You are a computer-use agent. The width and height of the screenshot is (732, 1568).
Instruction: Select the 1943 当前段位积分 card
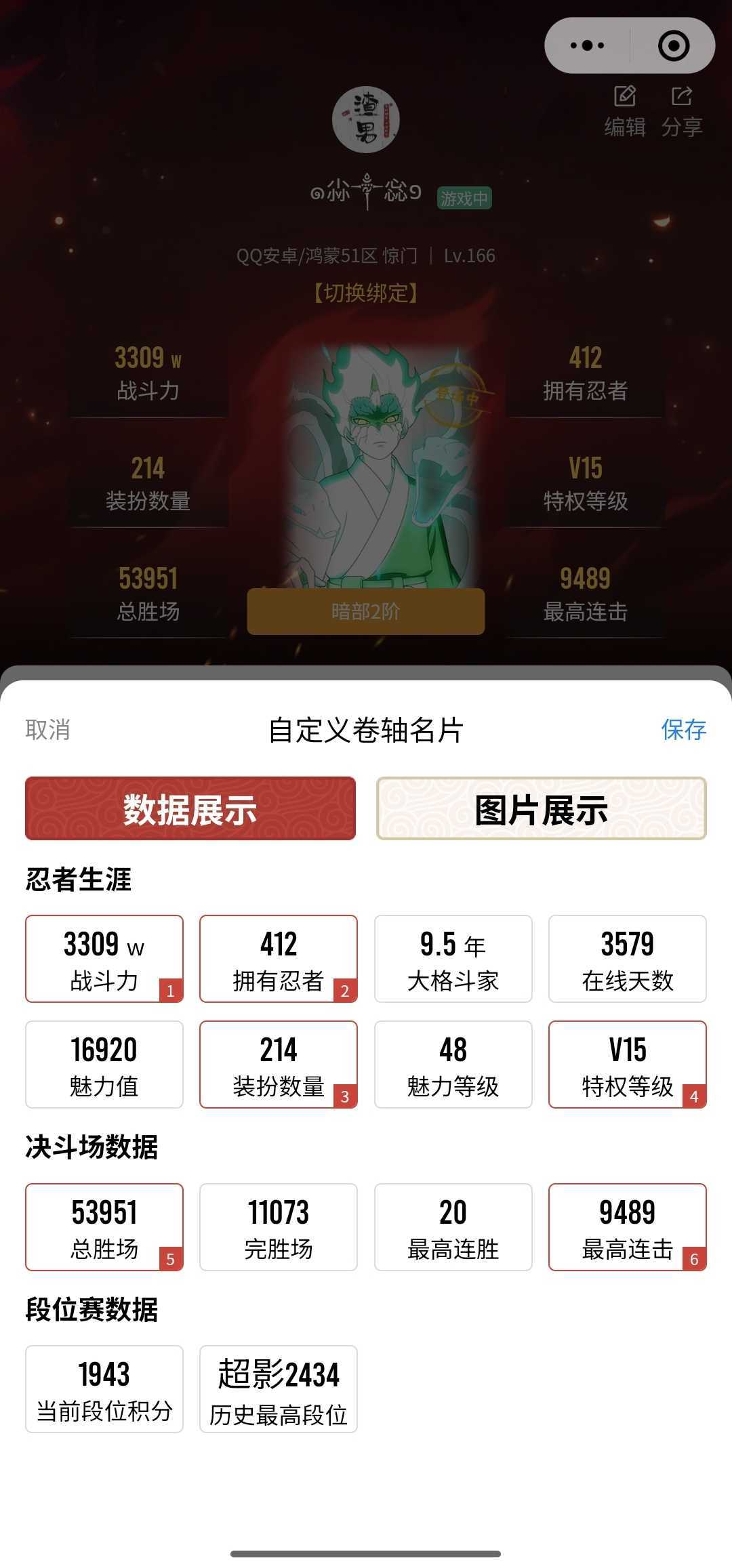(104, 1389)
